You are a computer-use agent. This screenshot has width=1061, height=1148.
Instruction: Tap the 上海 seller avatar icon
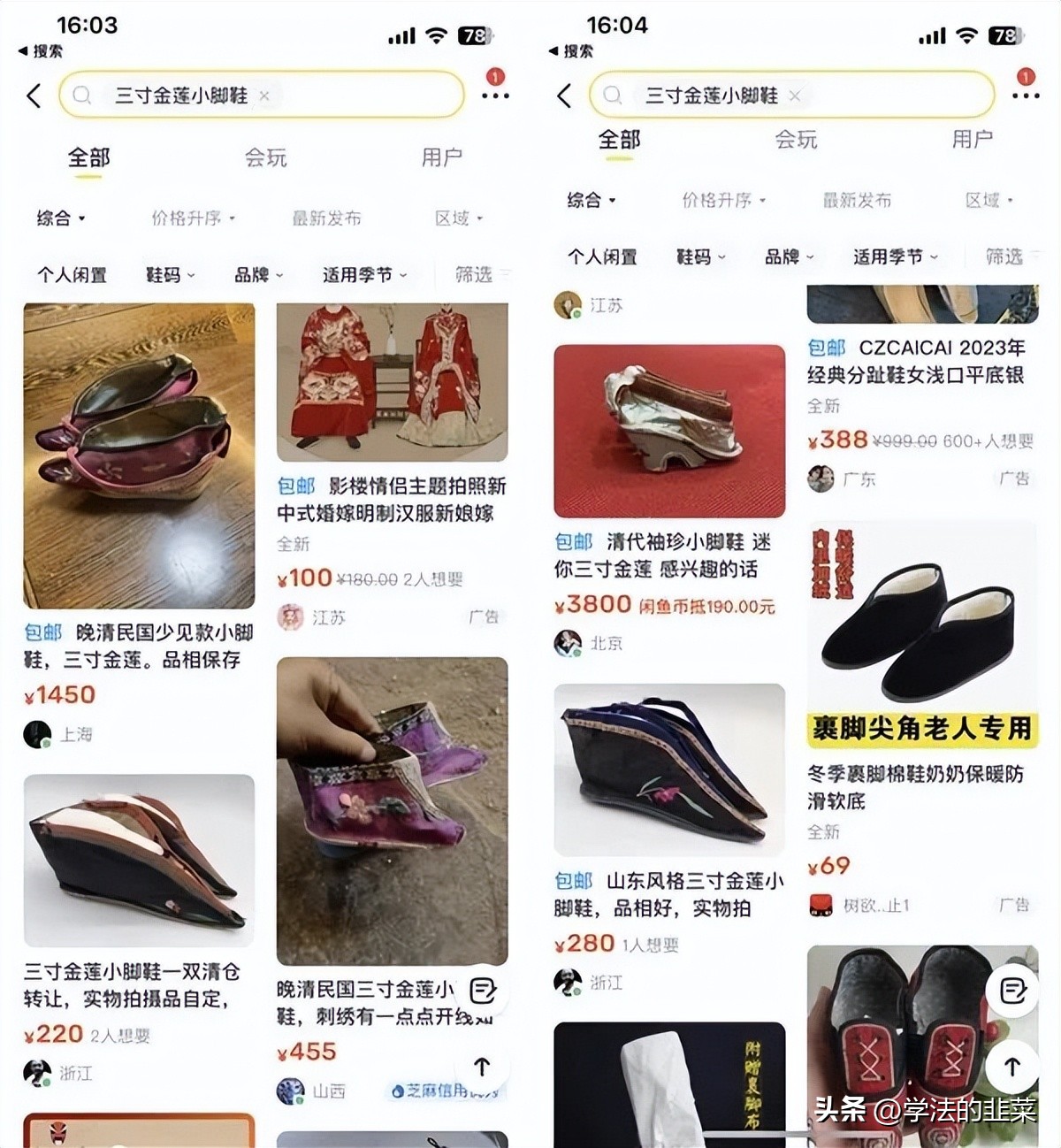point(36,733)
